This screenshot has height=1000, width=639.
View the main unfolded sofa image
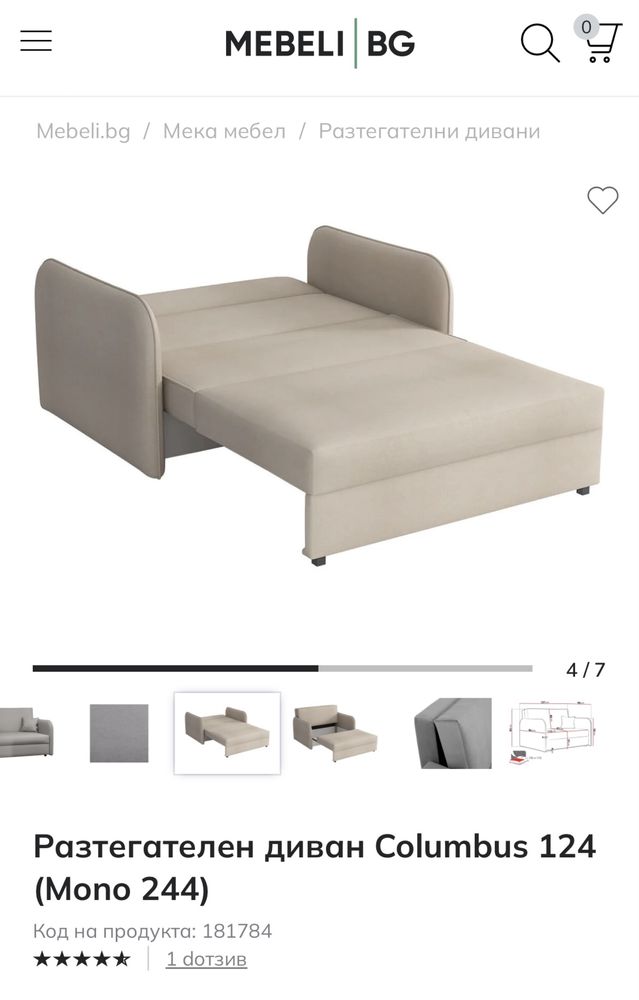click(x=319, y=400)
